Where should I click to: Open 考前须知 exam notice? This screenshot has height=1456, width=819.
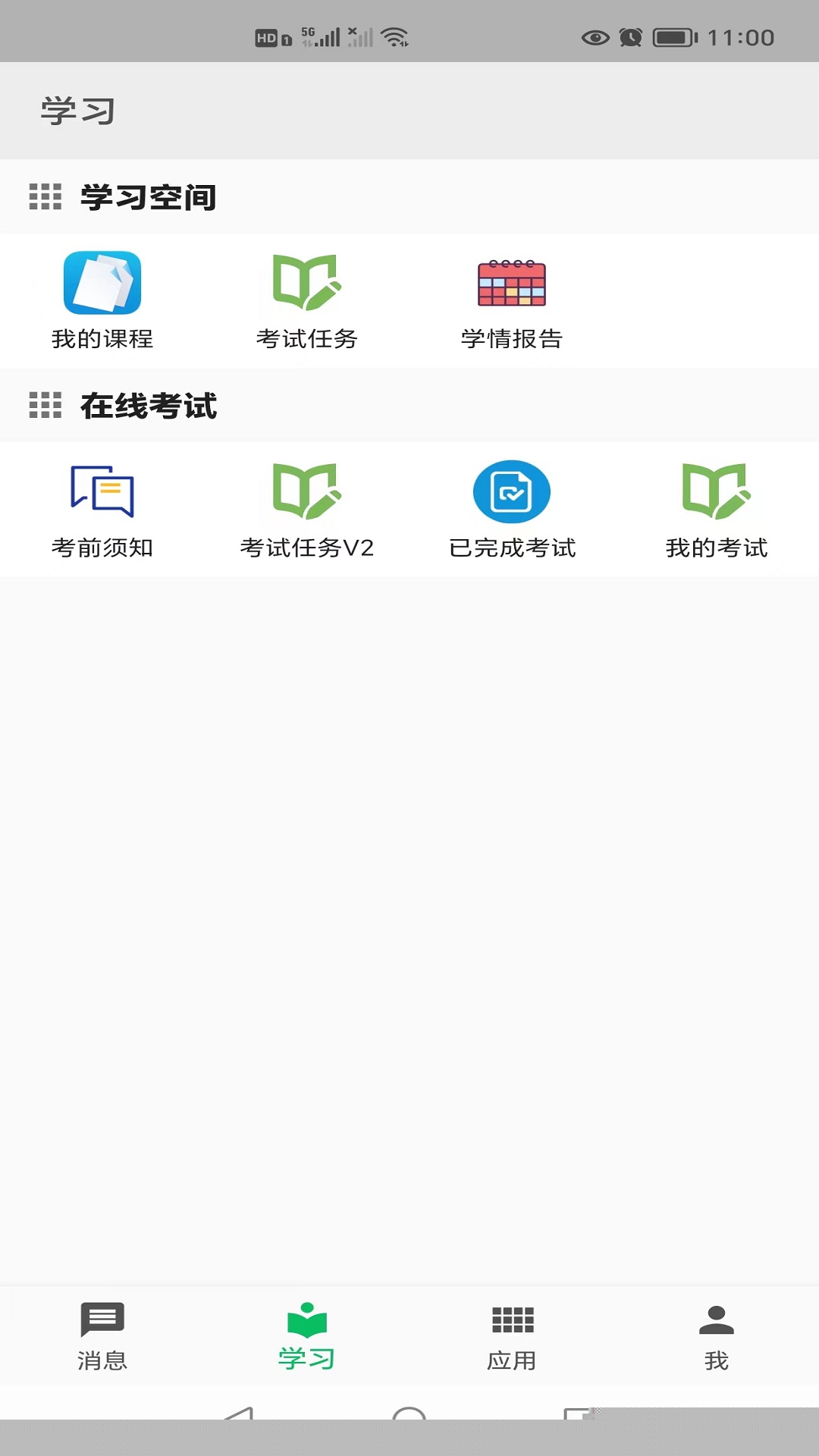102,508
